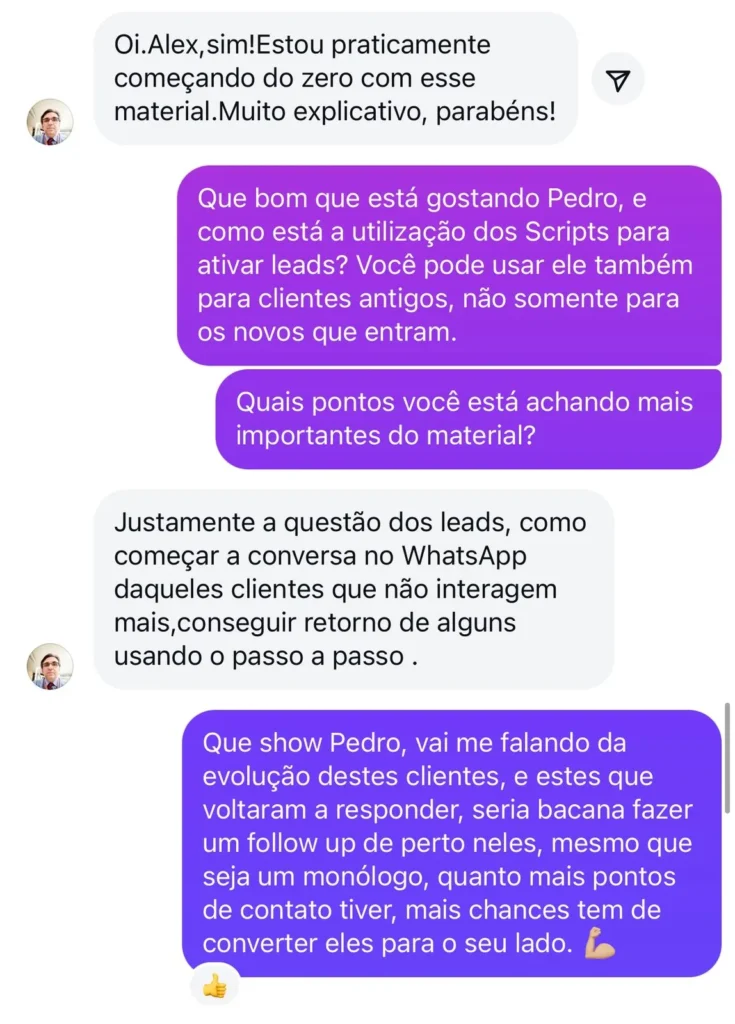Viewport: 735px width, 1024px height.
Task: Tap the paper plane icon beside the first message
Action: coord(618,80)
